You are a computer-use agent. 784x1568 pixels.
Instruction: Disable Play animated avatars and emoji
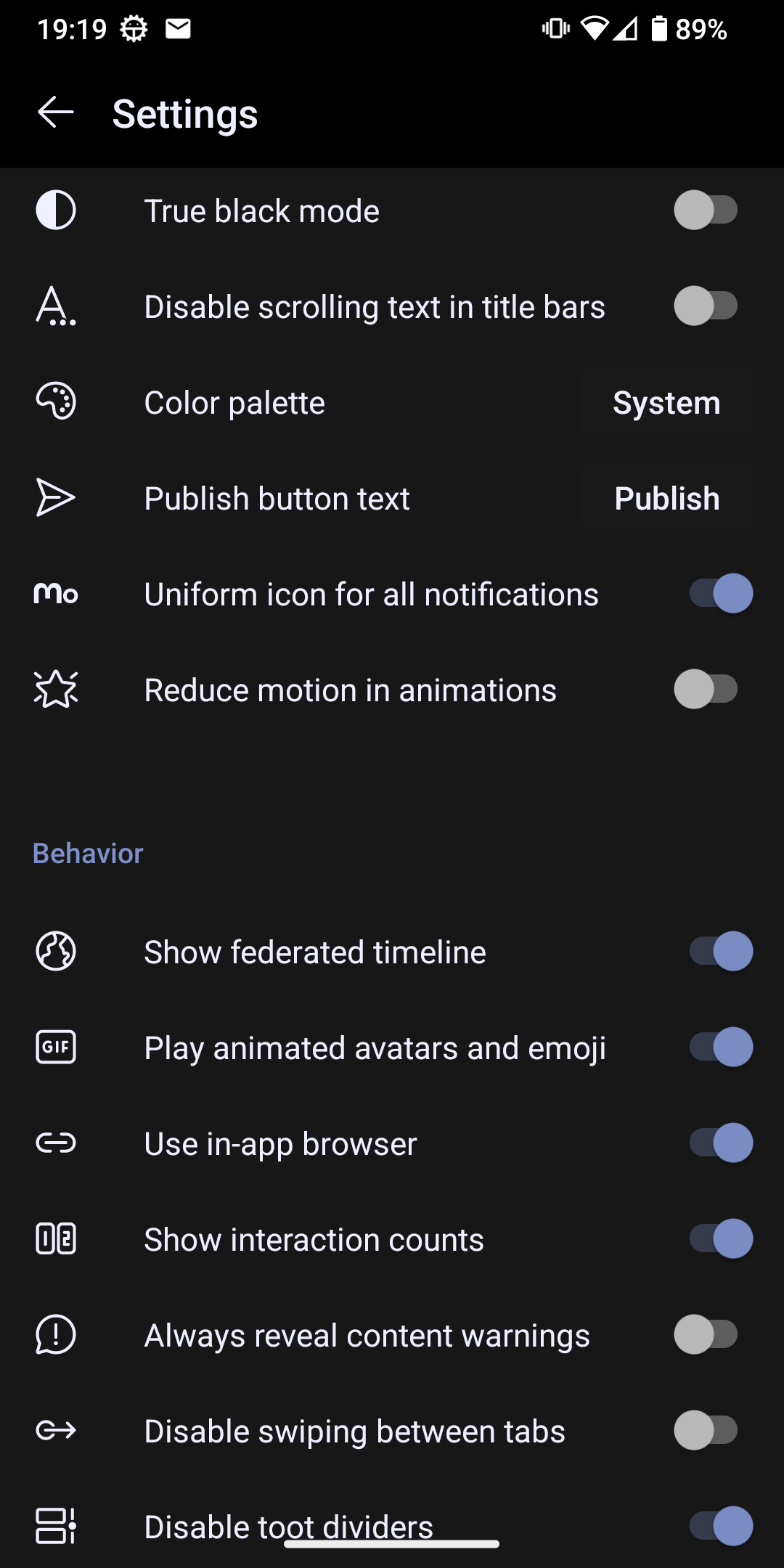pyautogui.click(x=720, y=1048)
